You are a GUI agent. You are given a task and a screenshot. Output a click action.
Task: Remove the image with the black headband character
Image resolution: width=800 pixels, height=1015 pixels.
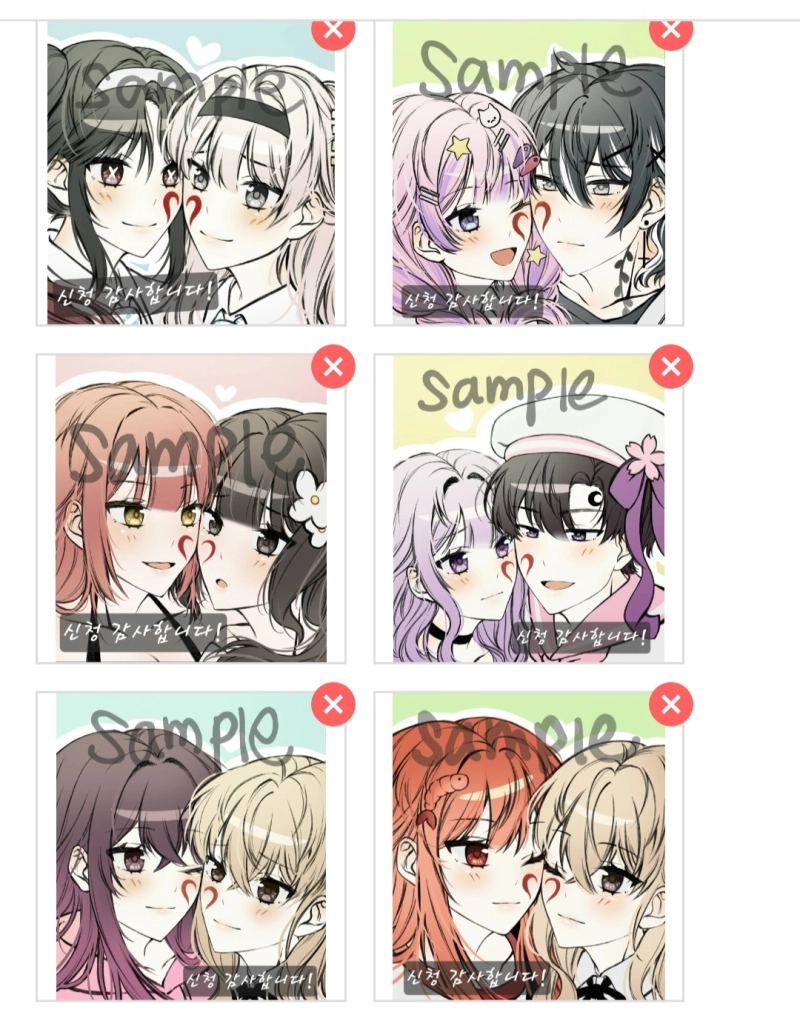pos(333,29)
